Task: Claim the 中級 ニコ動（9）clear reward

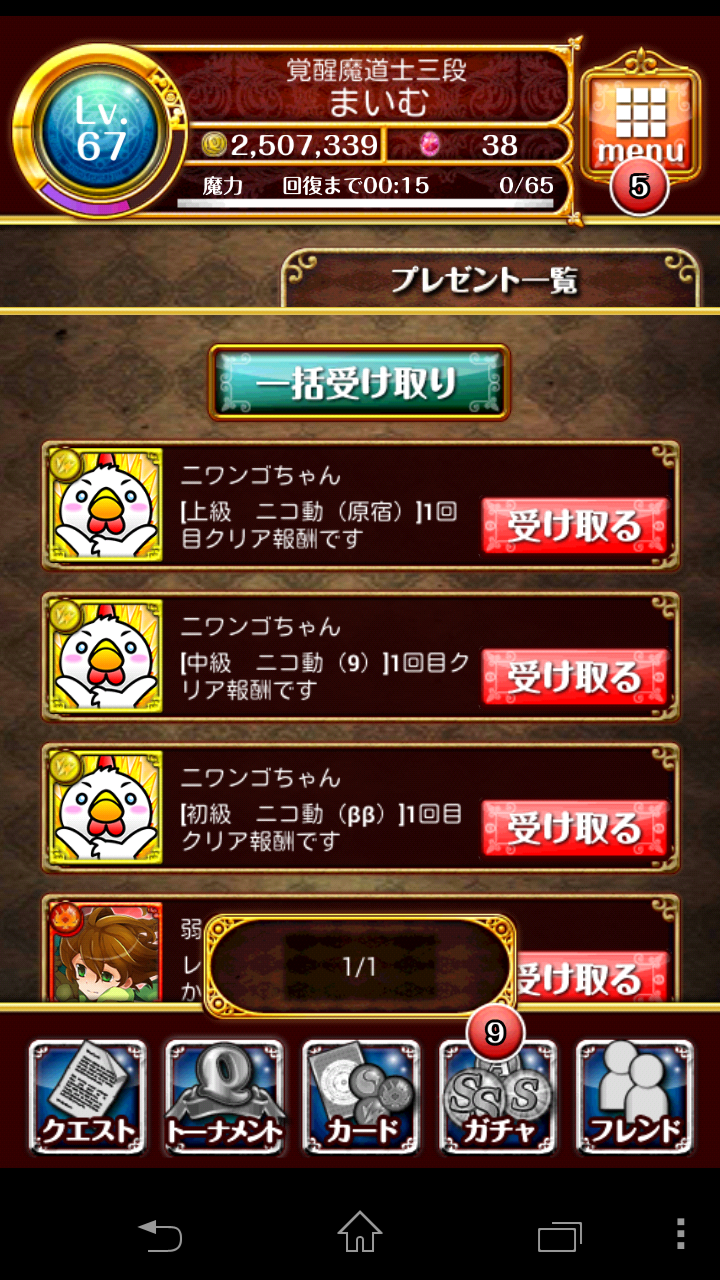Action: pyautogui.click(x=574, y=677)
